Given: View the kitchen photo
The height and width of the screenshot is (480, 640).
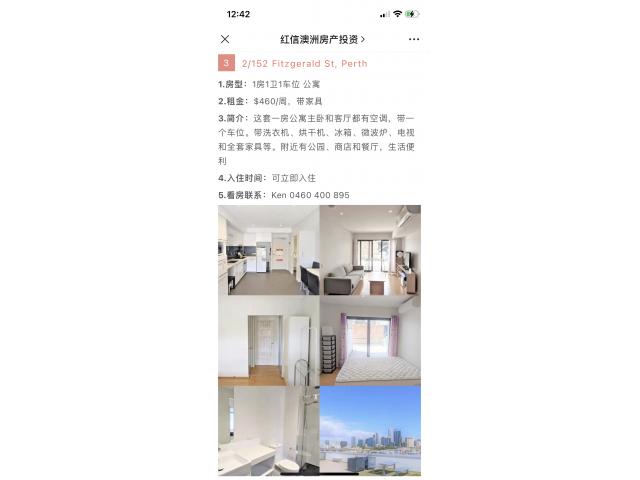Looking at the screenshot, I should (268, 250).
